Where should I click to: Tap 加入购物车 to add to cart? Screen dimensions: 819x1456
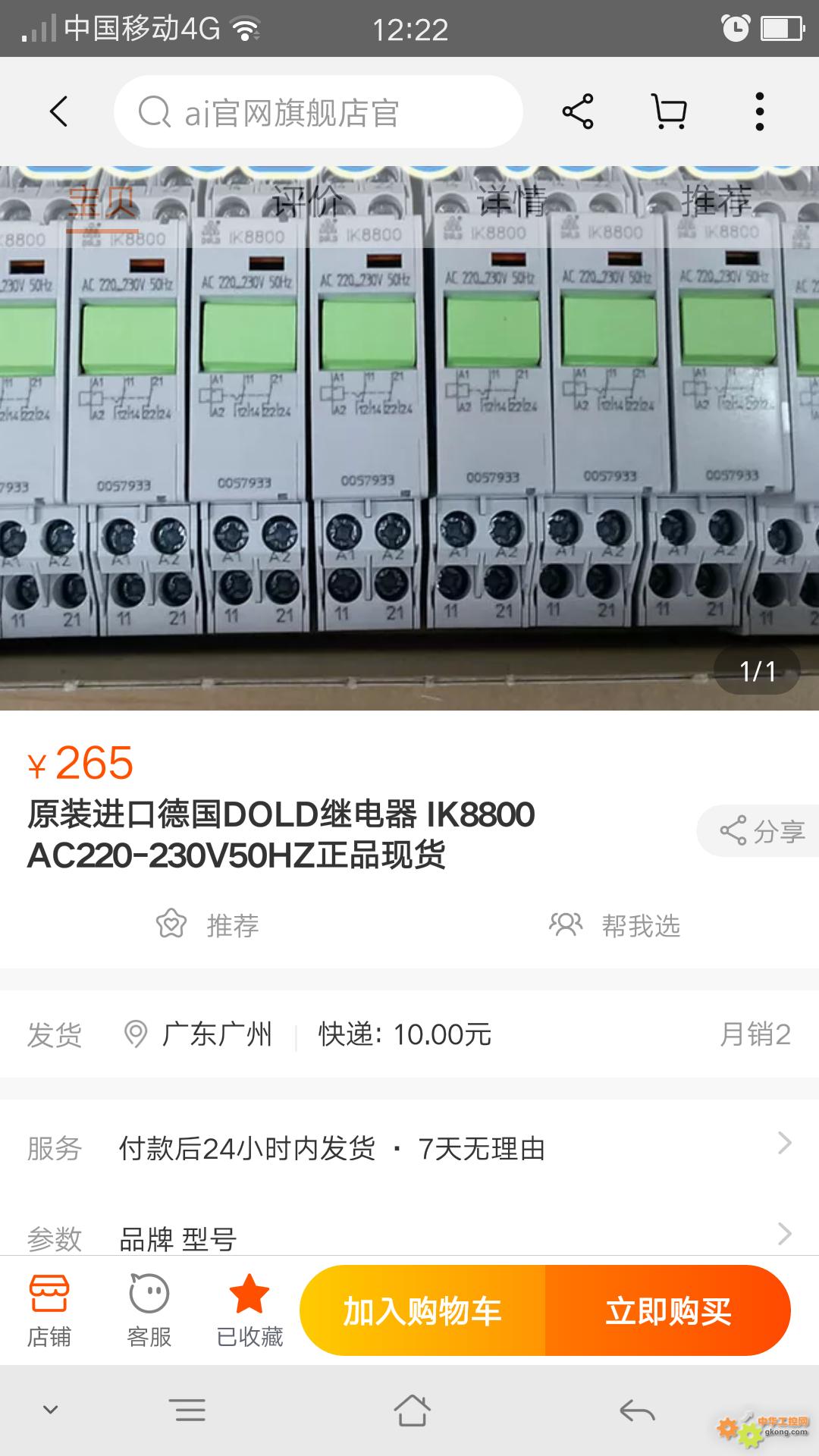[422, 1310]
